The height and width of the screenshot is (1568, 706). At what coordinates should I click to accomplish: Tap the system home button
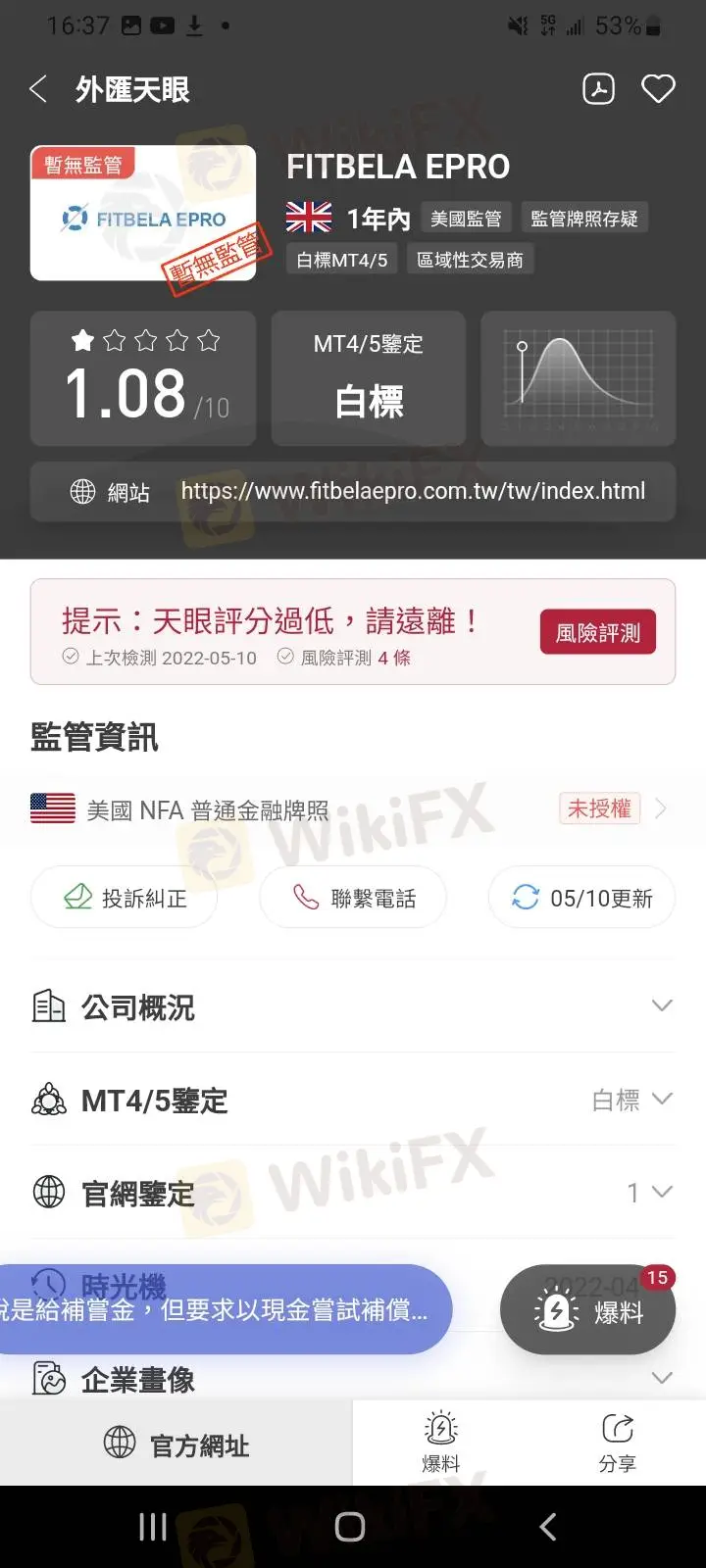coord(350,1527)
